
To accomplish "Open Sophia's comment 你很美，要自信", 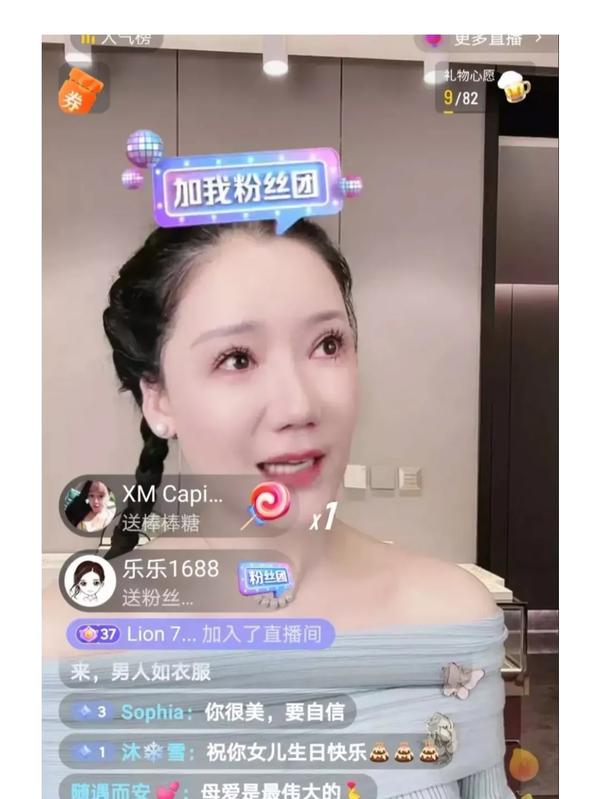I will 212,712.
